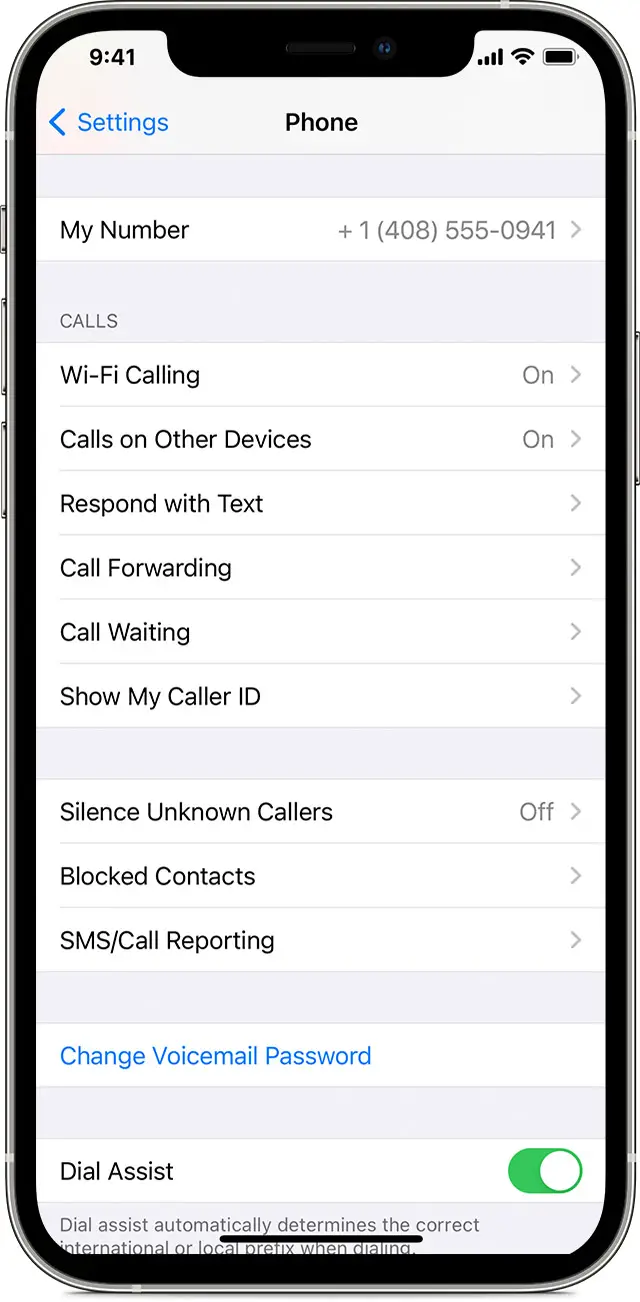Open Show My Caller ID
The image size is (640, 1302).
(x=320, y=696)
